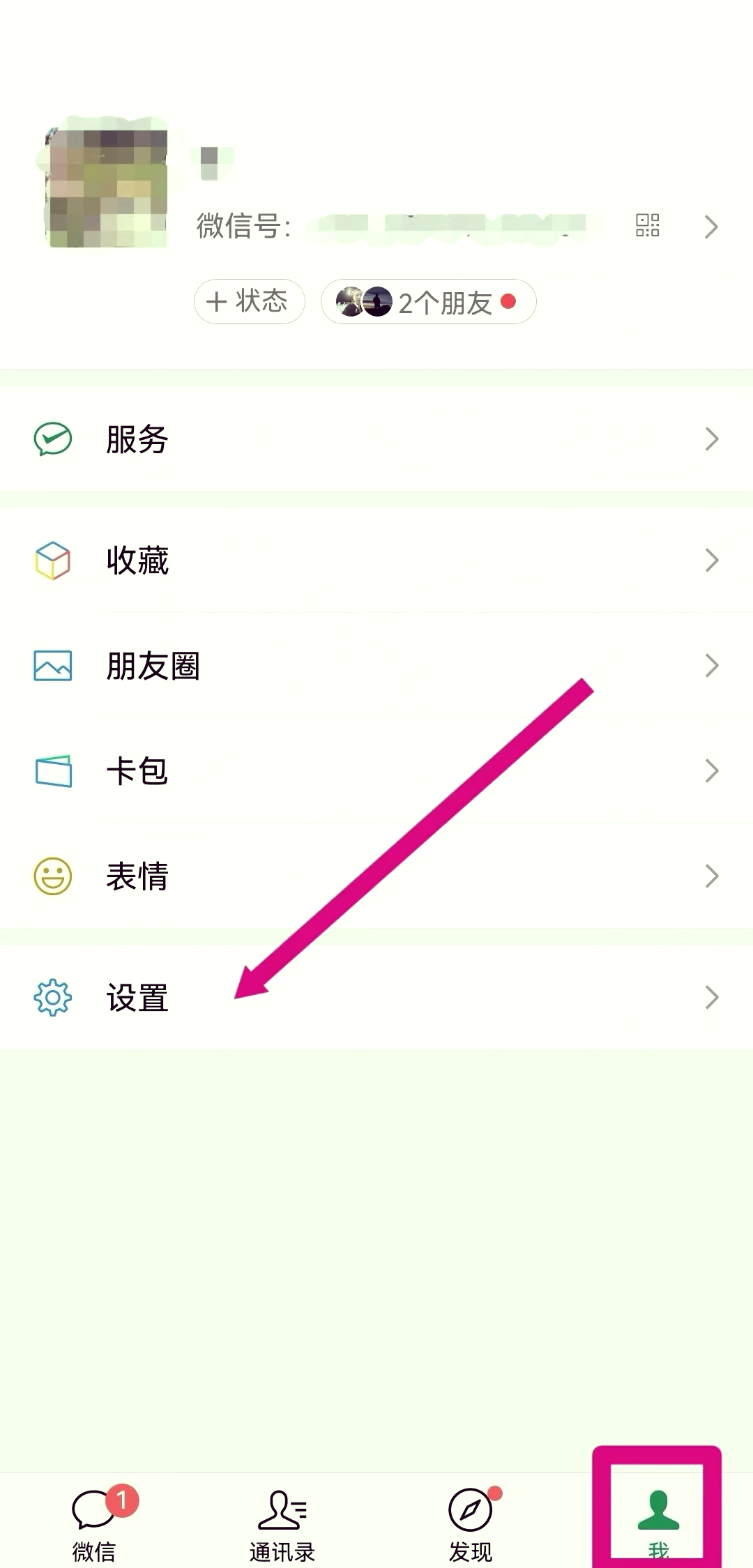Expand the 服务 row chevron
Viewport: 753px width, 1568px height.
[x=710, y=439]
